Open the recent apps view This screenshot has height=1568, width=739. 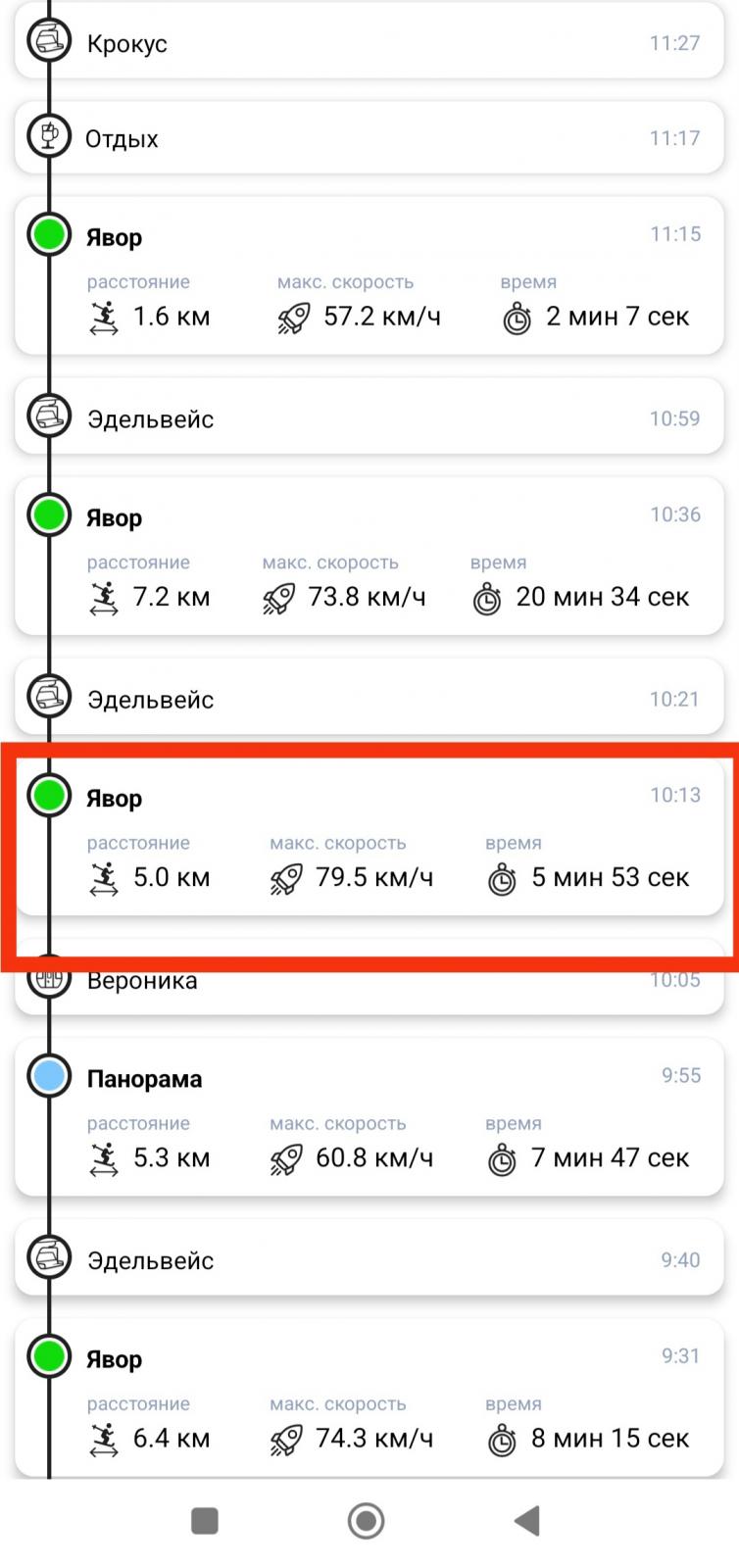[x=205, y=1521]
